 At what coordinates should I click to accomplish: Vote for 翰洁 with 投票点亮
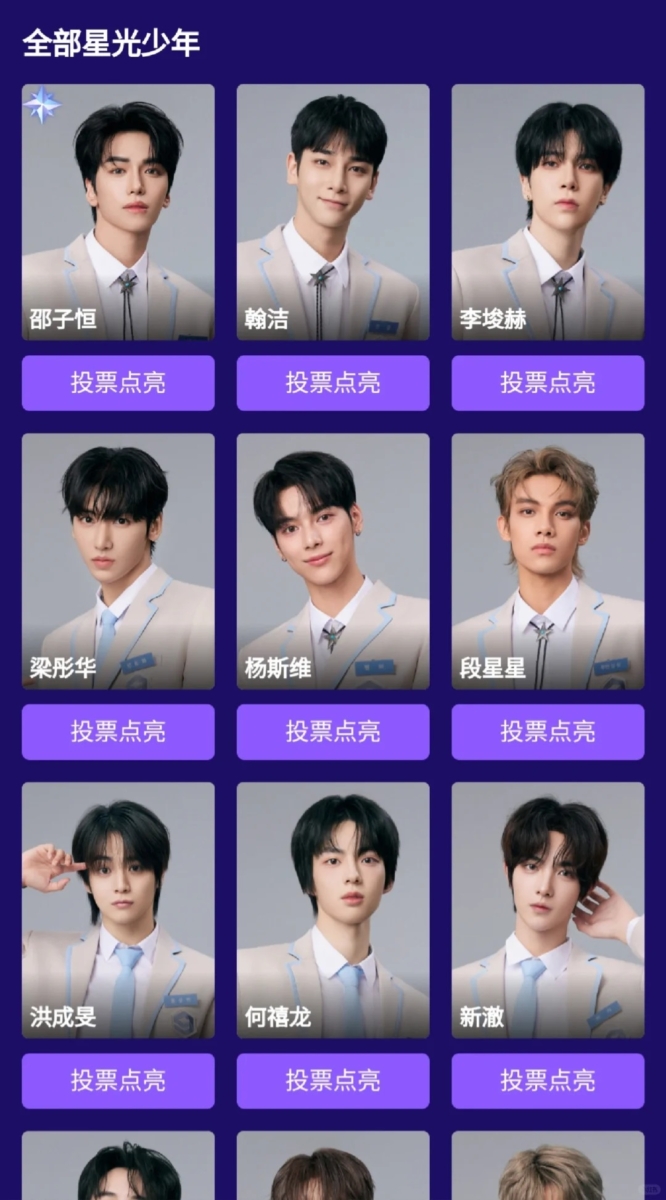(333, 383)
